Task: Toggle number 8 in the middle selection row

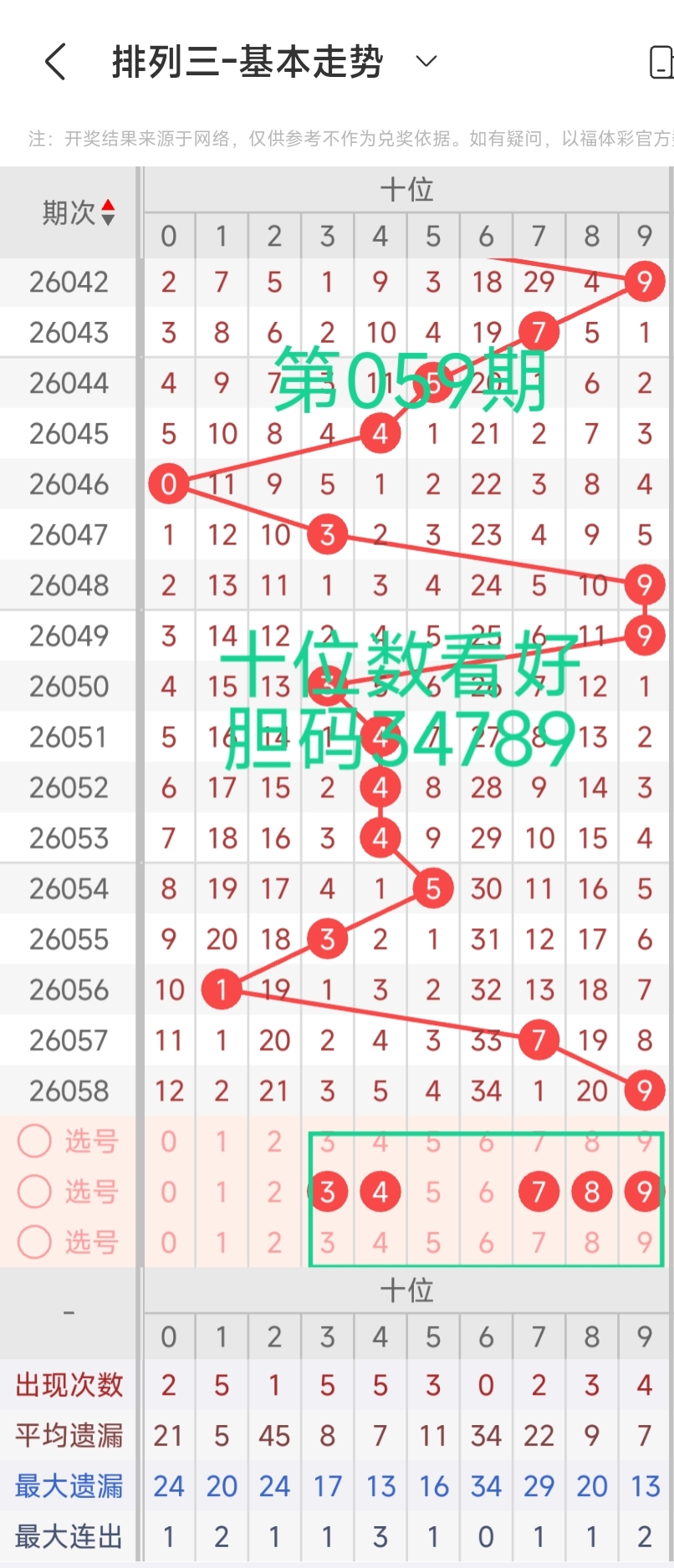Action: coord(591,1192)
